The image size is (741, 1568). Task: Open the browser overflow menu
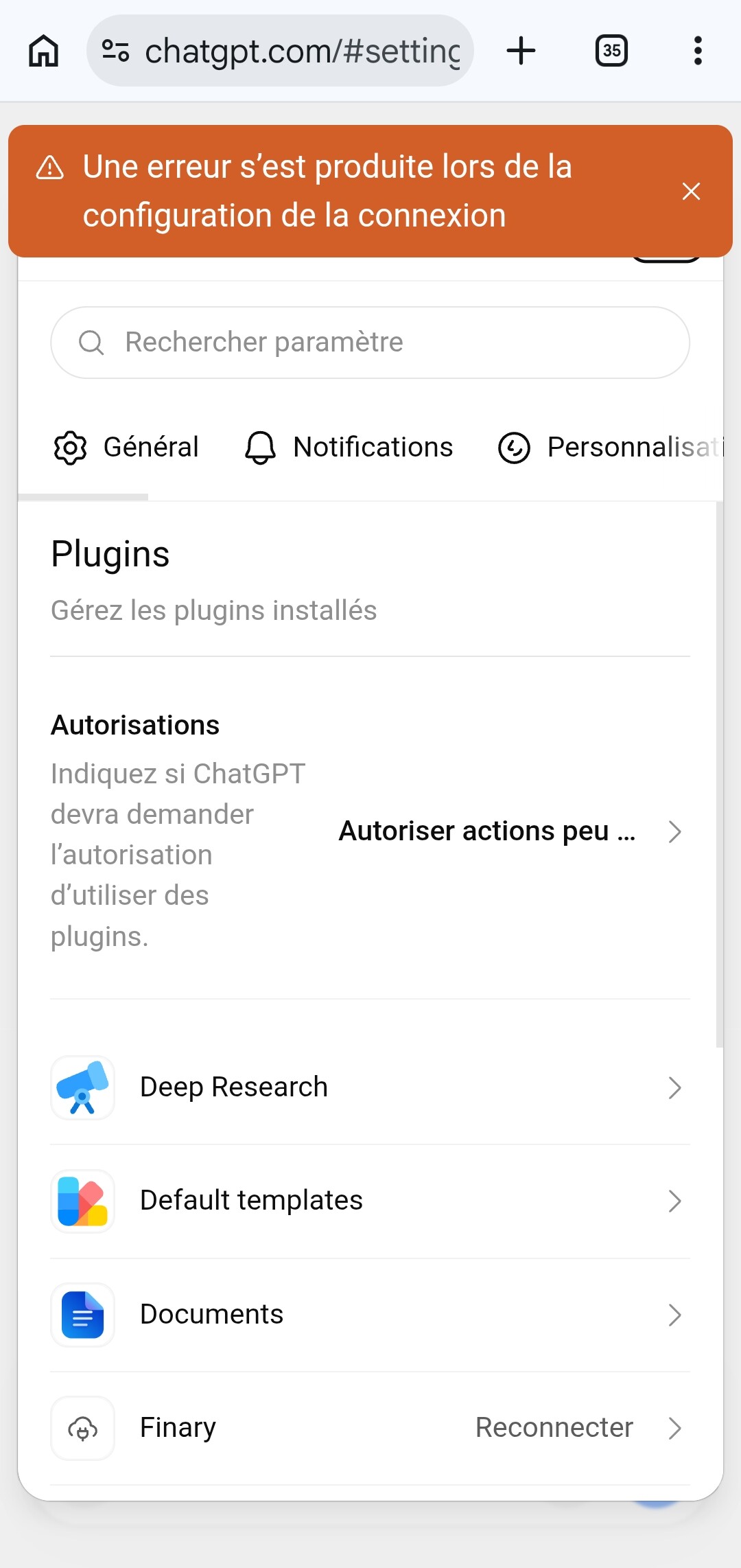pyautogui.click(x=698, y=51)
